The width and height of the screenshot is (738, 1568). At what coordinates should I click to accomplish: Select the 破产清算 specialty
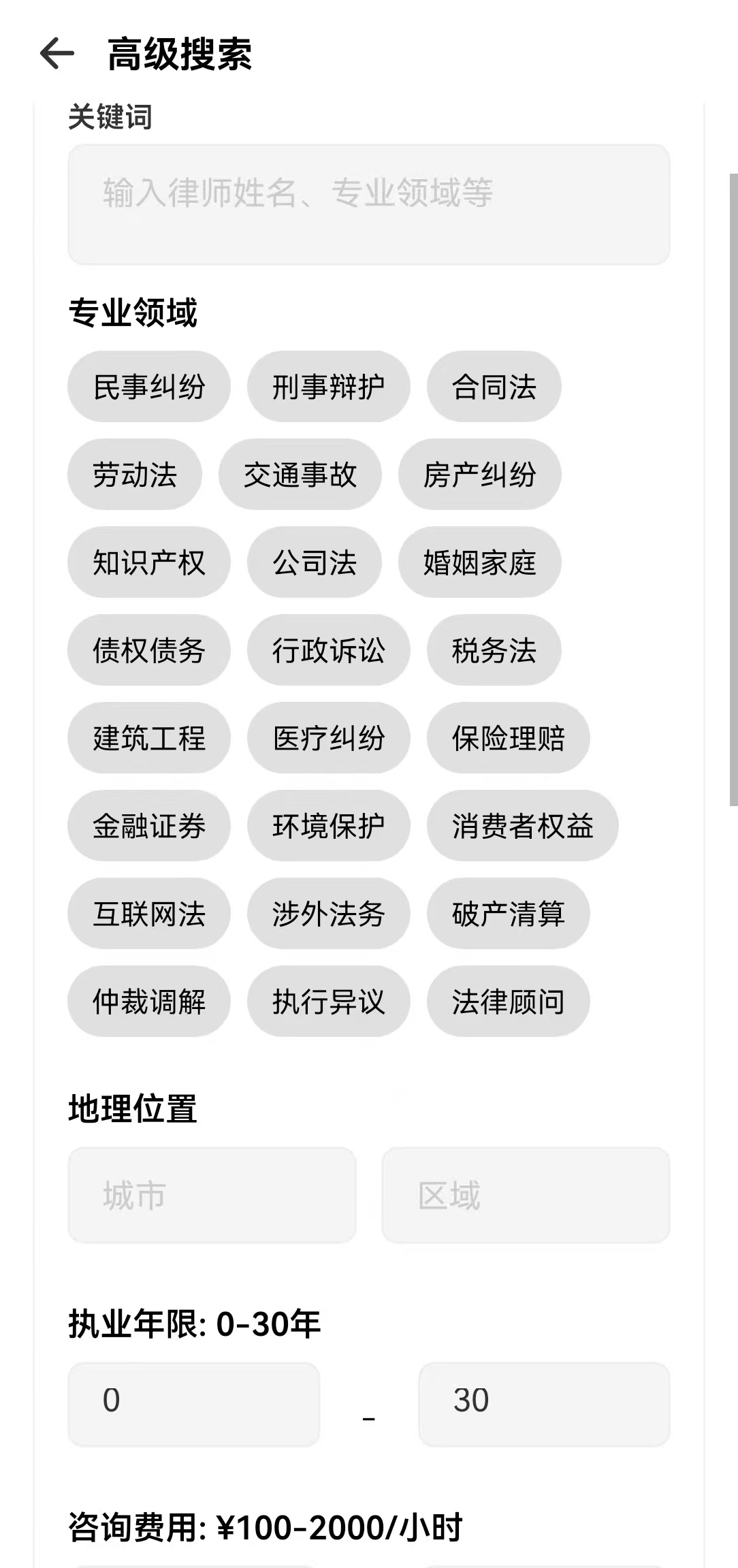pos(507,914)
